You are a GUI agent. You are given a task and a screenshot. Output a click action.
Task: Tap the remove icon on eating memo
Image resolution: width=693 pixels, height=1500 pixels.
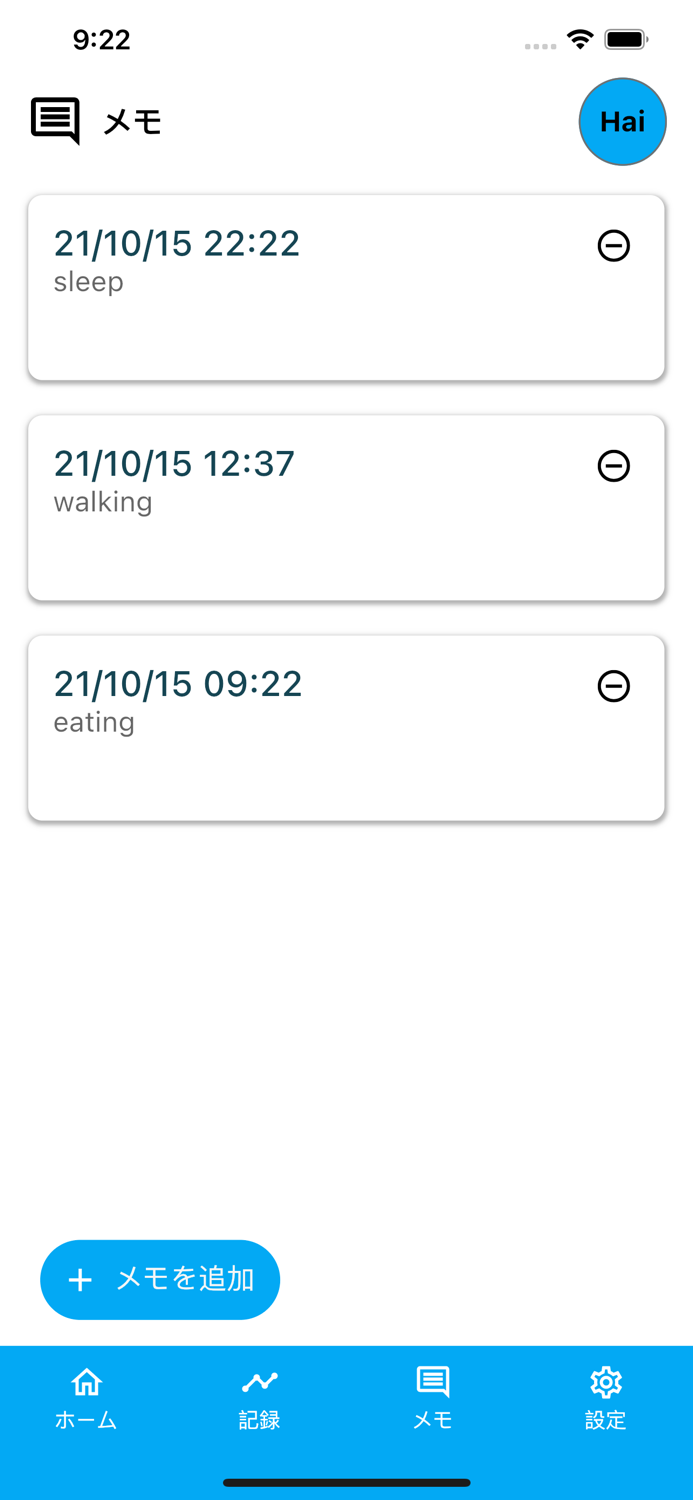click(613, 686)
